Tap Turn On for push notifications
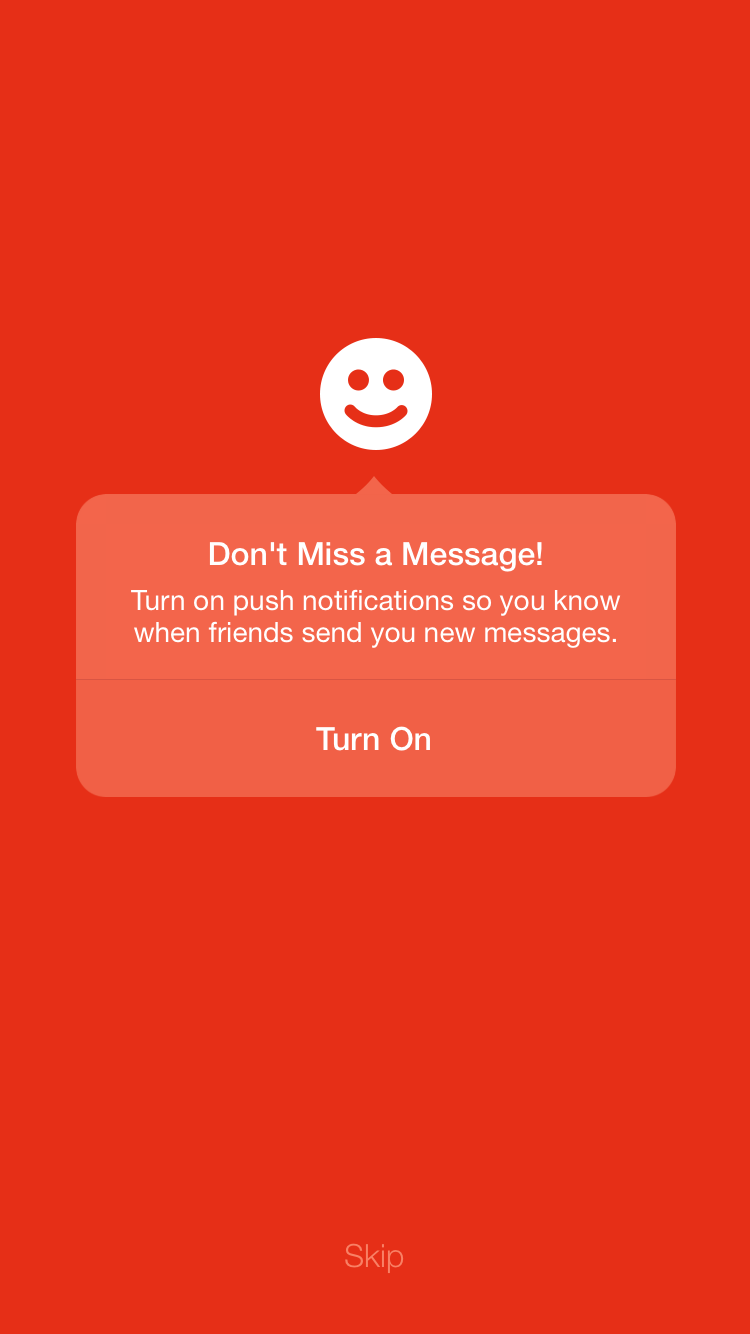The image size is (750, 1334). (374, 739)
